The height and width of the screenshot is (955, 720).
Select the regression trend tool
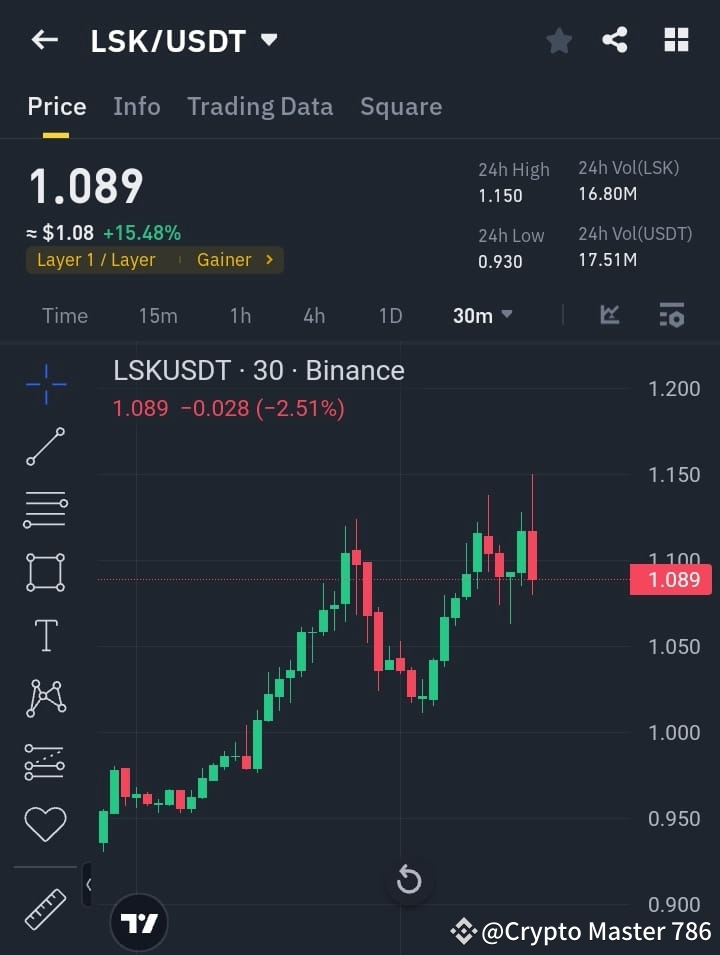click(x=44, y=761)
